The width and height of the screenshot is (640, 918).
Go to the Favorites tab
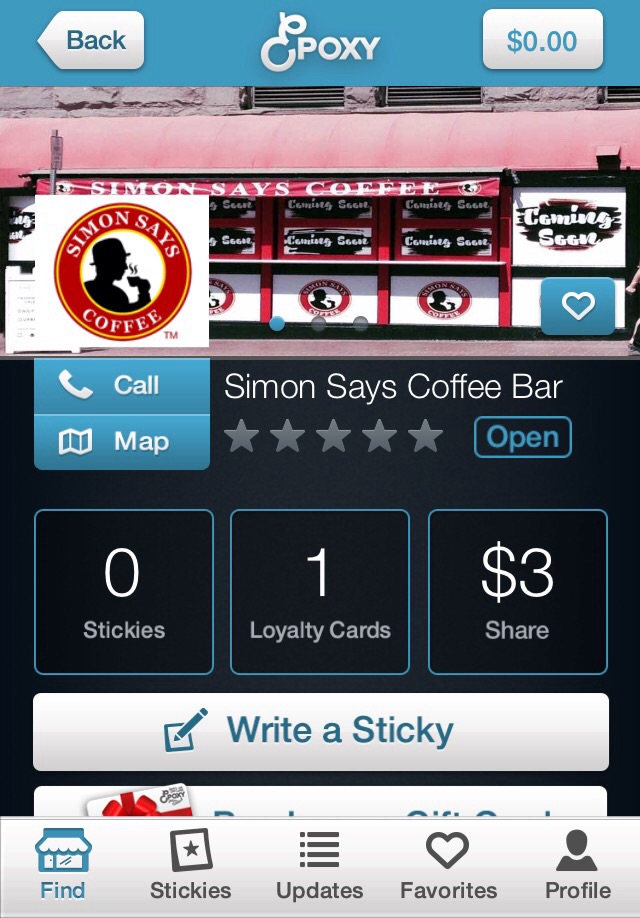[x=448, y=866]
